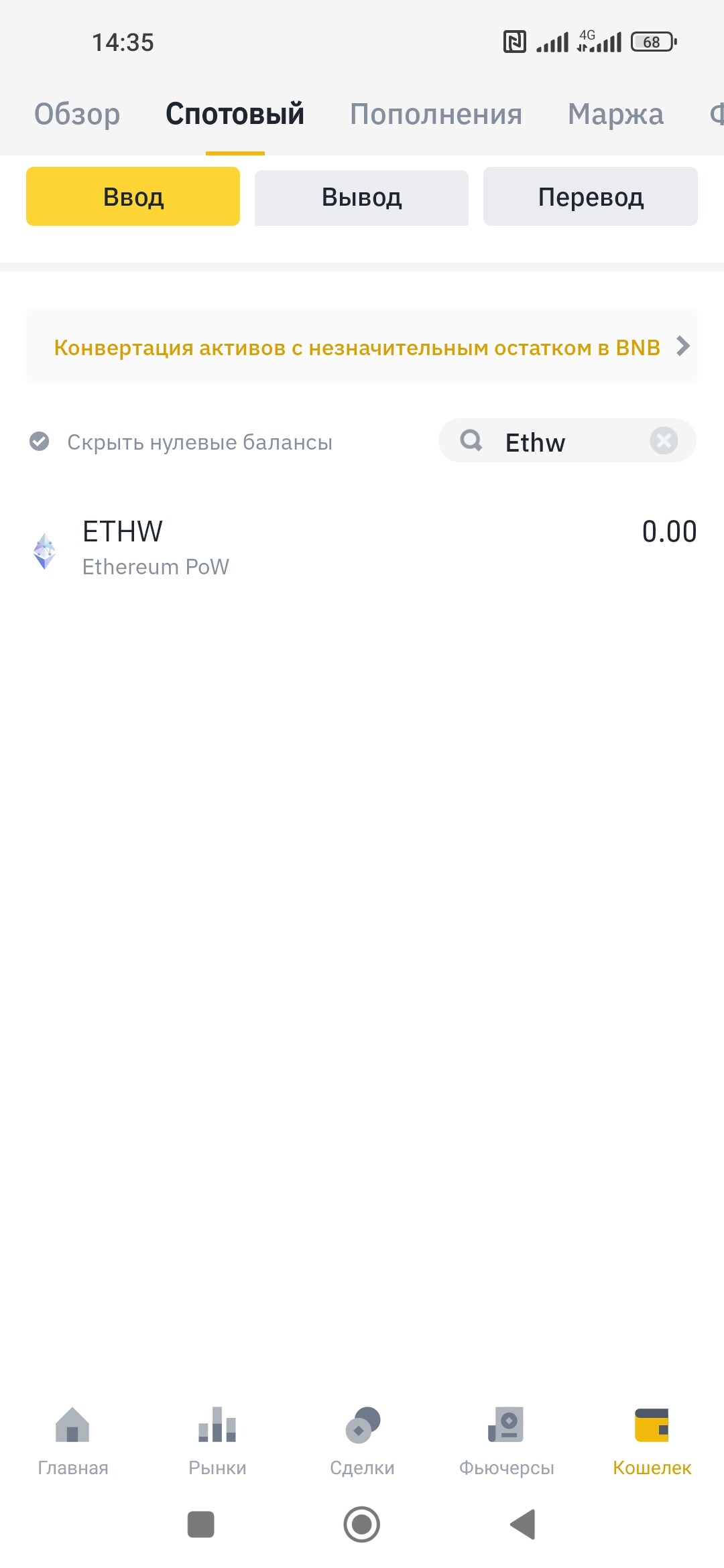Select the Кошелек bottom tab

tap(652, 1441)
